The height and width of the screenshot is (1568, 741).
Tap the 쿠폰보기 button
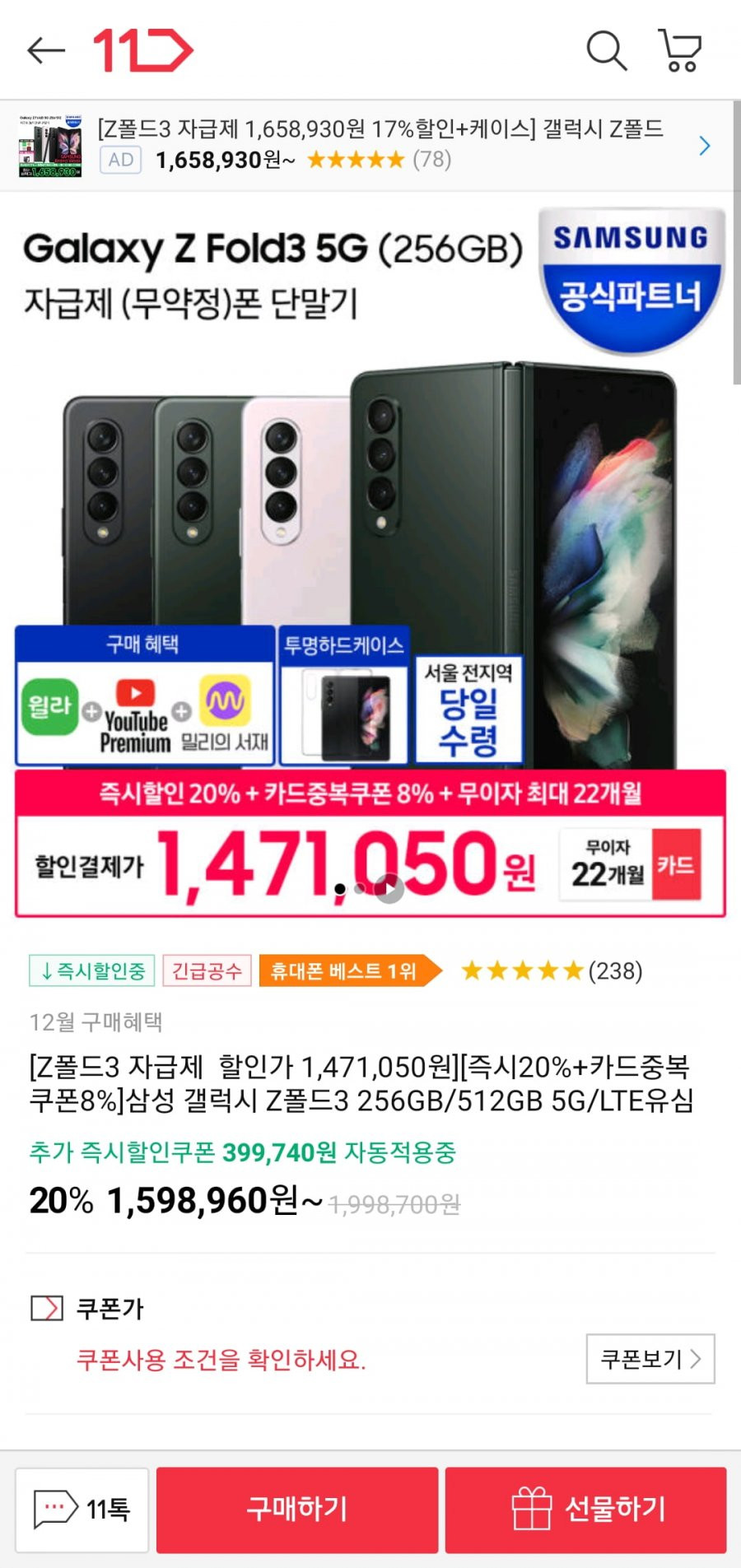pos(650,1359)
